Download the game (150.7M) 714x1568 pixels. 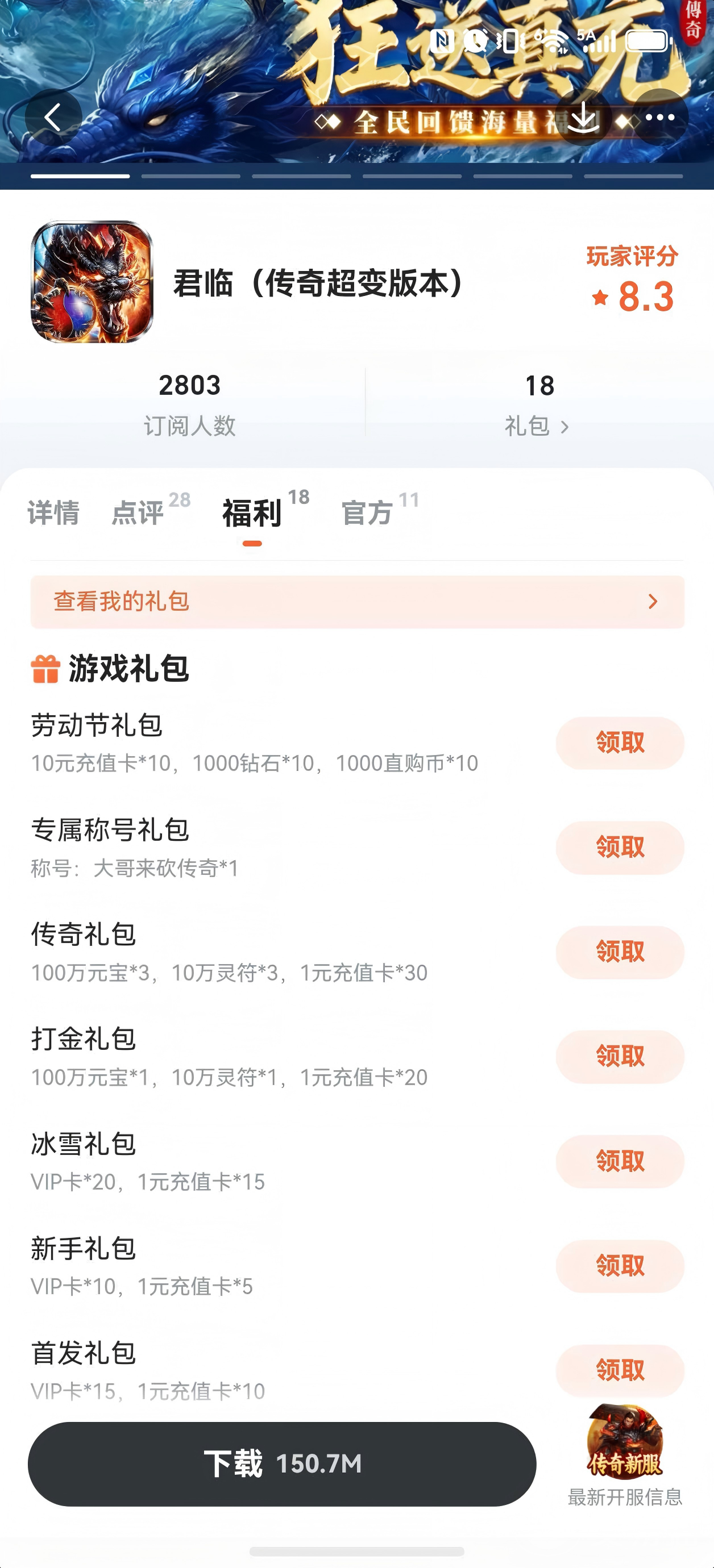tap(282, 1464)
